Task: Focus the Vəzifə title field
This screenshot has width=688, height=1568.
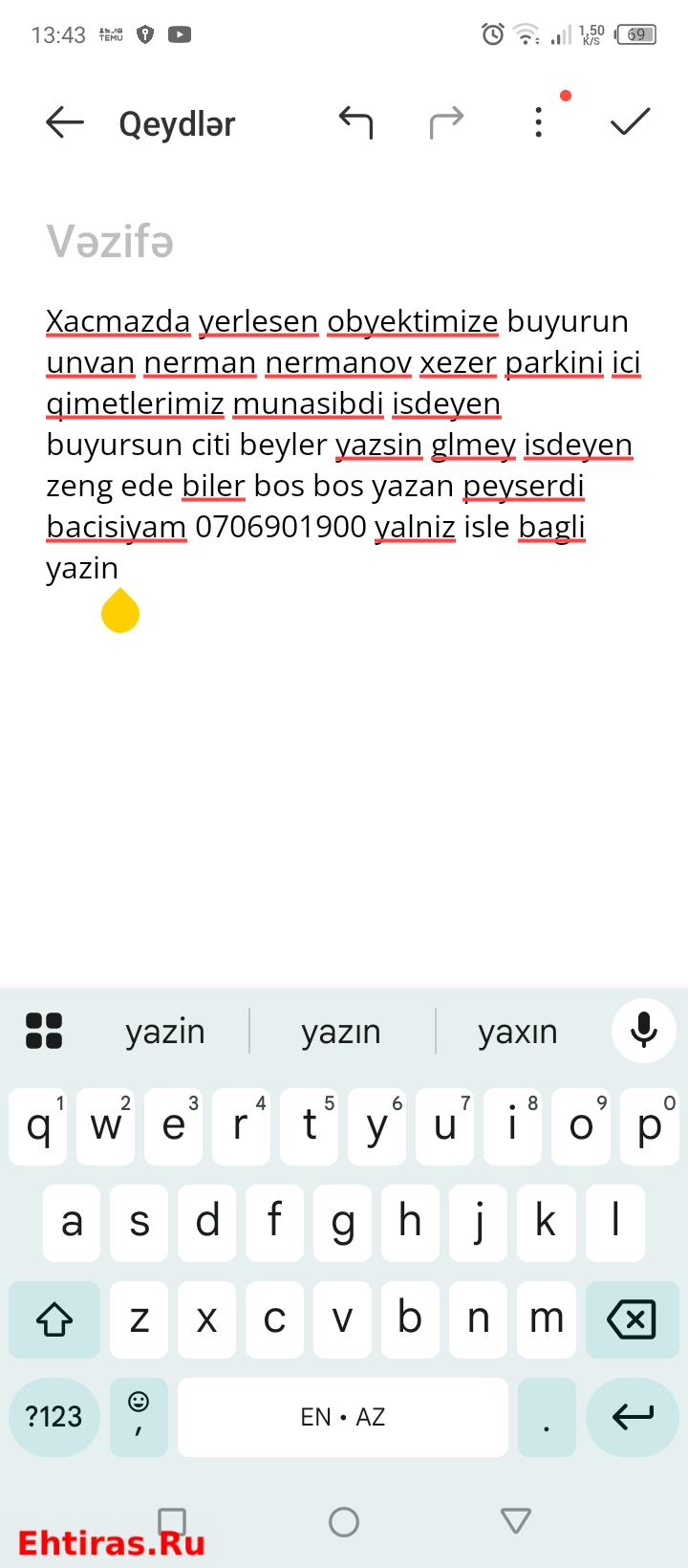Action: pyautogui.click(x=344, y=242)
